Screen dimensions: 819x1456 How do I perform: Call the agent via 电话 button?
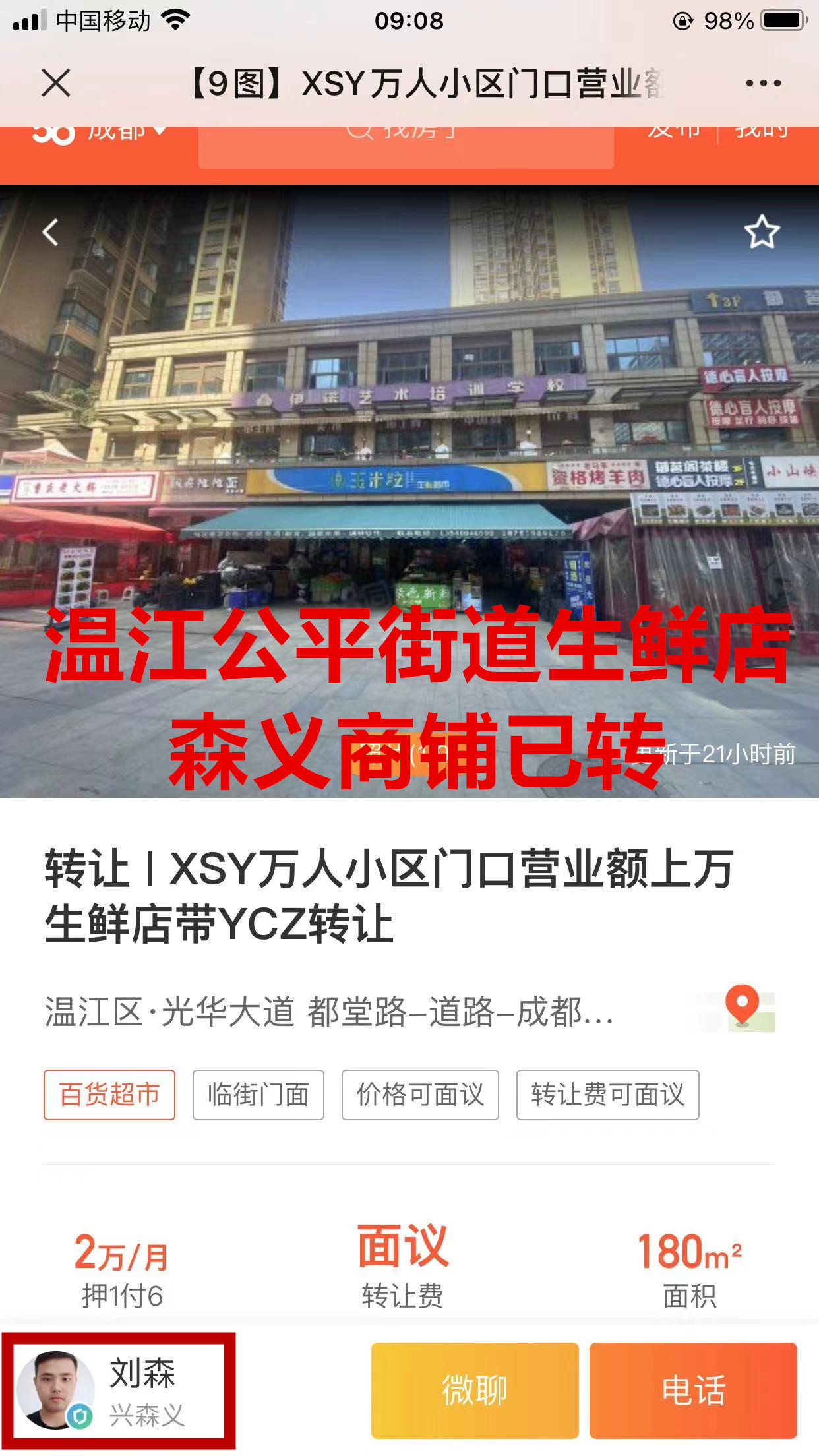[693, 1390]
